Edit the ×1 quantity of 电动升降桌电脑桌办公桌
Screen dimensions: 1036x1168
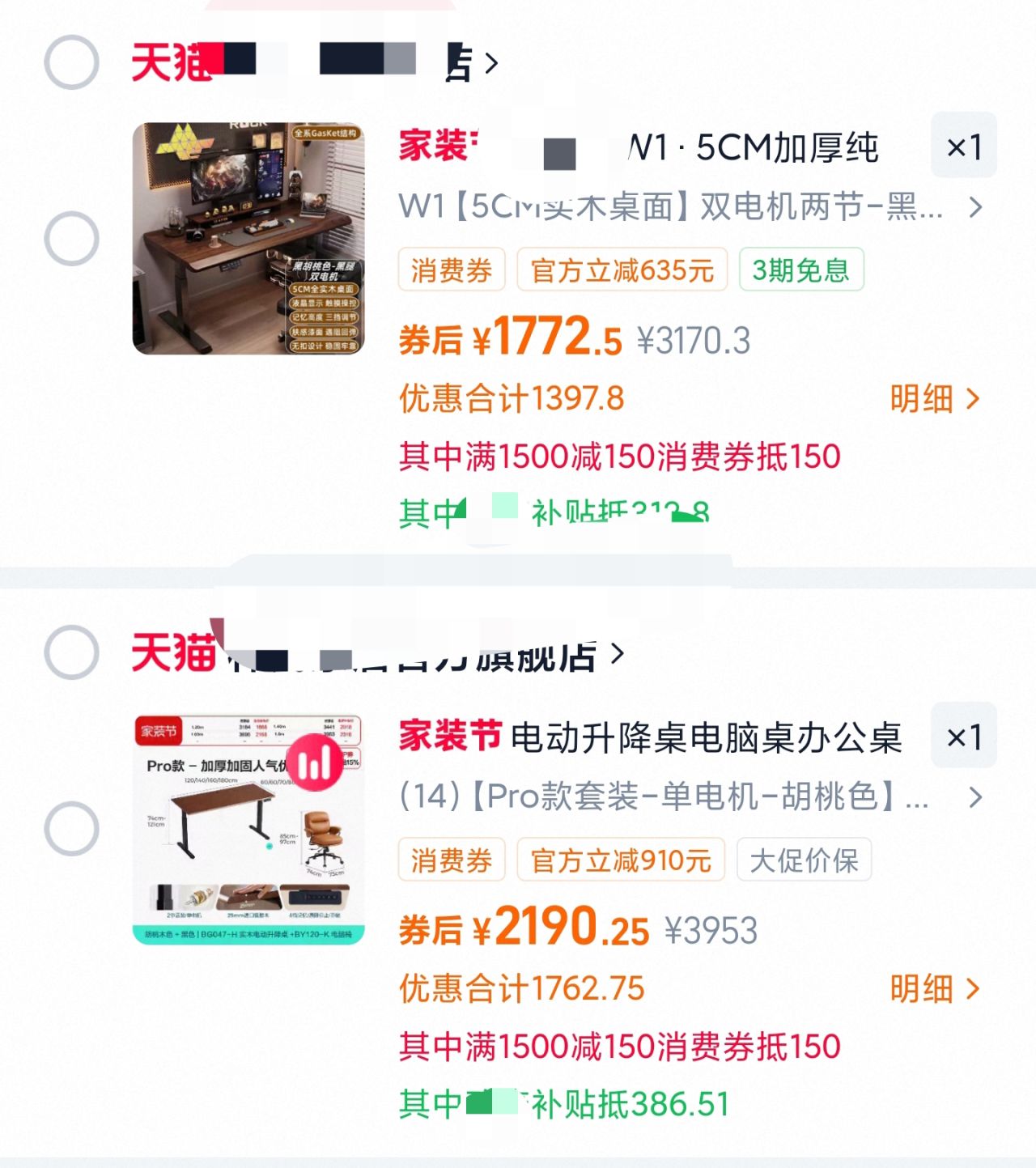(x=963, y=737)
